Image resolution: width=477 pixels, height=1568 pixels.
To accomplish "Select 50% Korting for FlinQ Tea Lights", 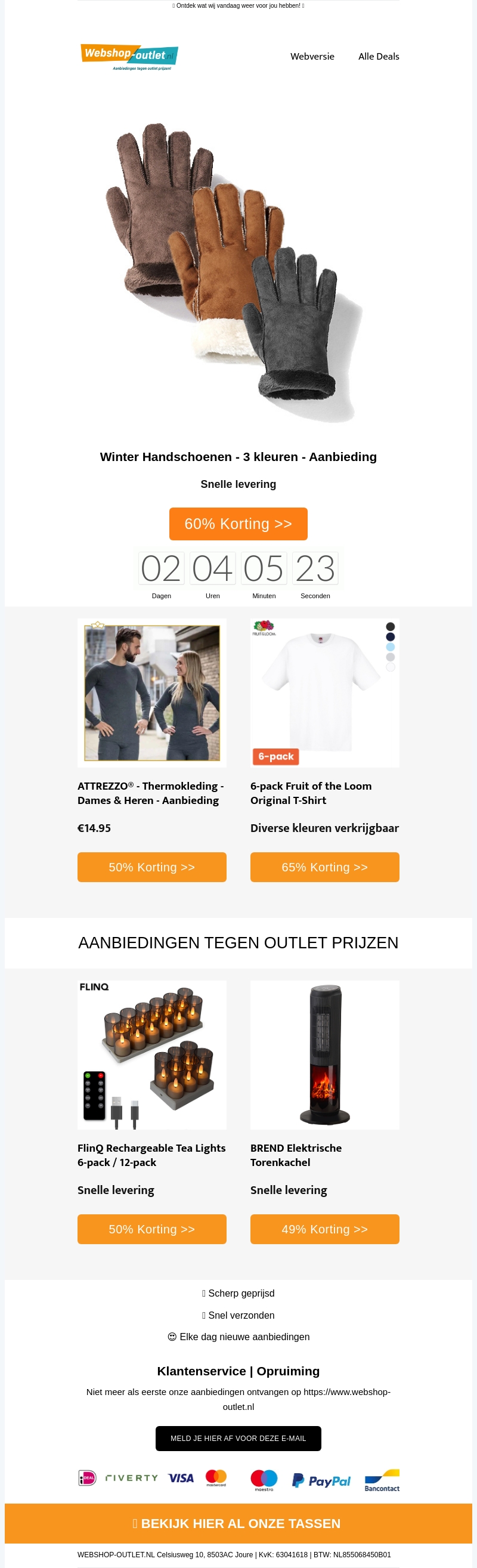I will 151,1229.
